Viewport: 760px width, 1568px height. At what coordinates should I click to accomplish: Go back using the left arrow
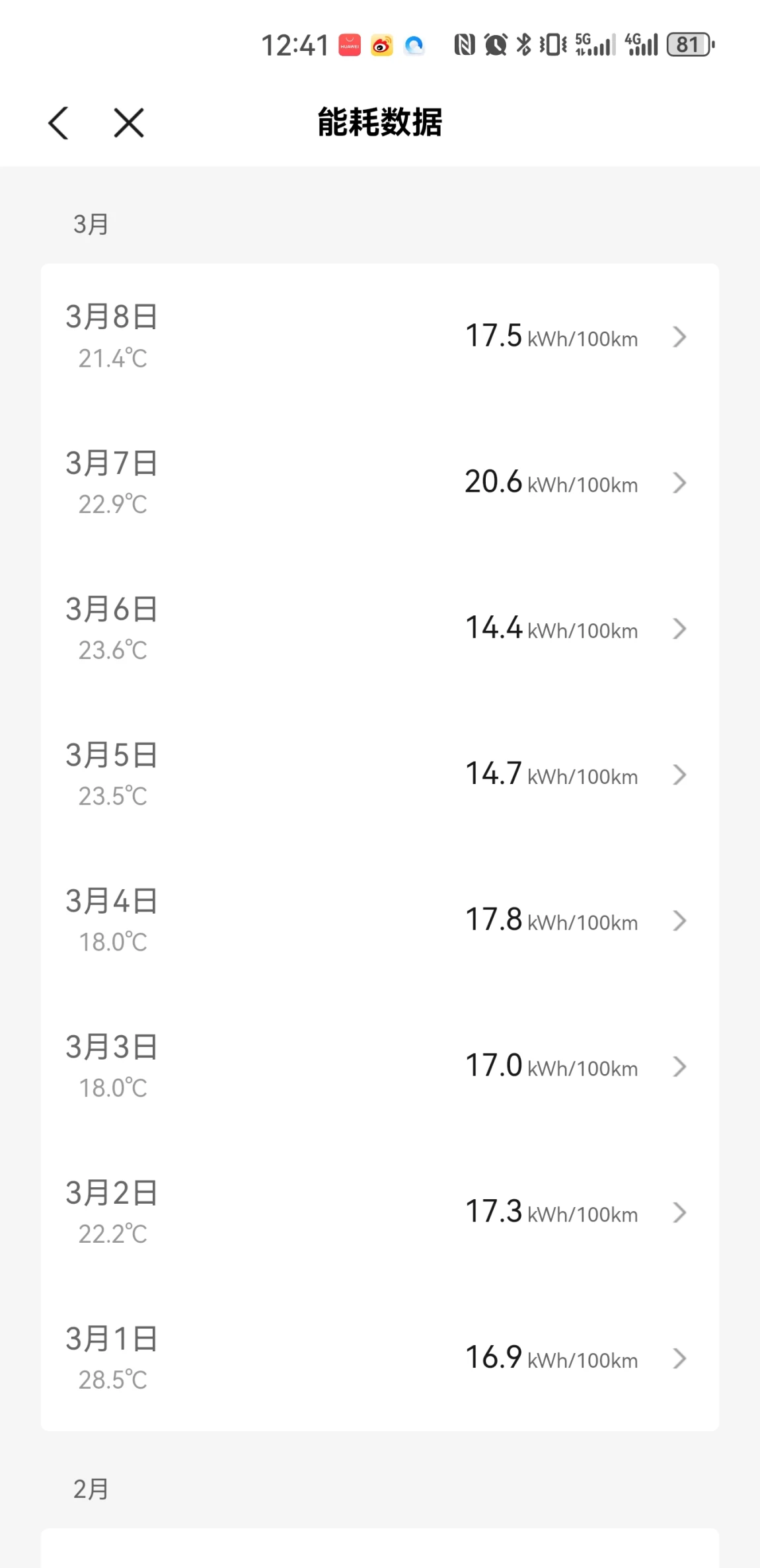tap(59, 123)
